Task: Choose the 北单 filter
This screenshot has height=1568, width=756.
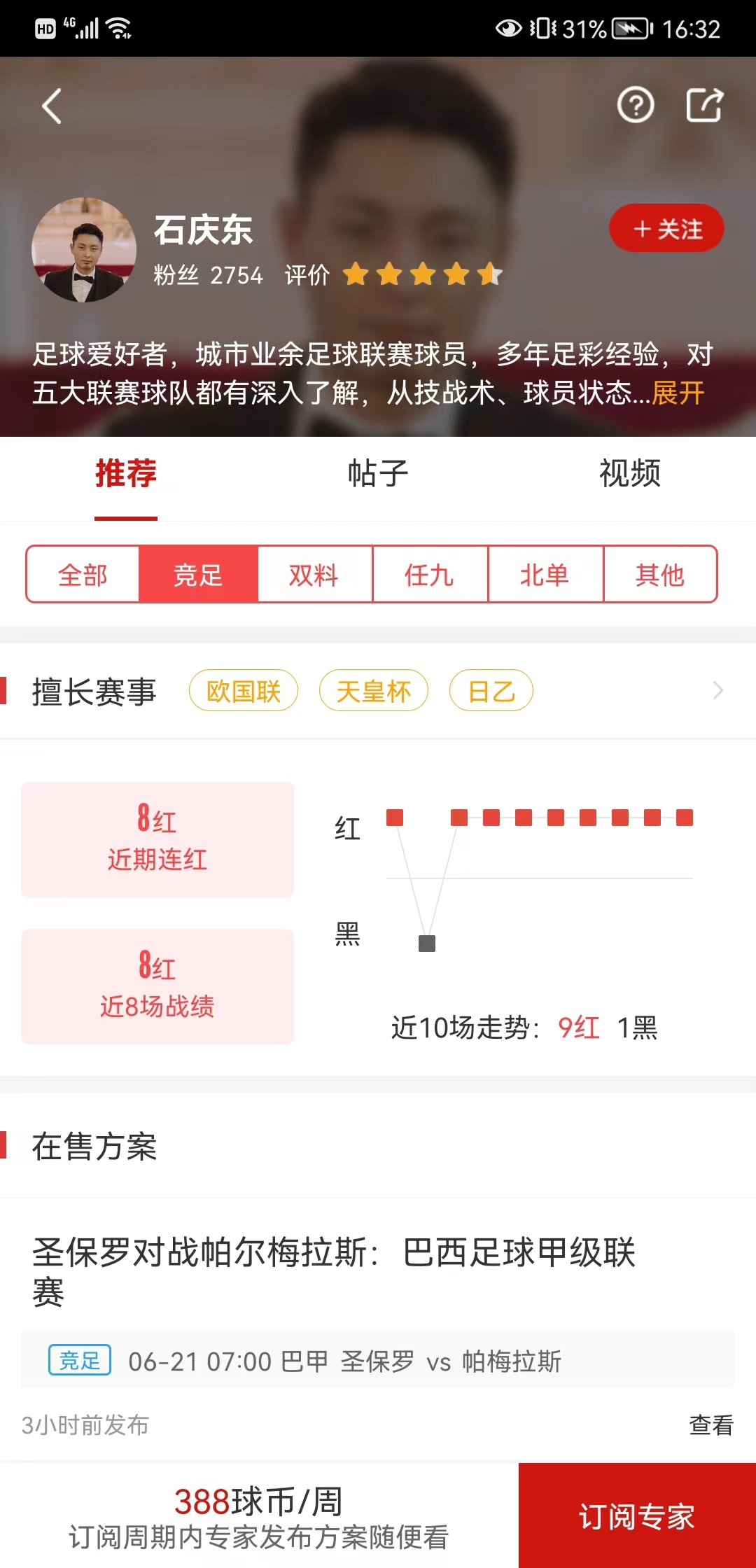Action: pyautogui.click(x=545, y=575)
